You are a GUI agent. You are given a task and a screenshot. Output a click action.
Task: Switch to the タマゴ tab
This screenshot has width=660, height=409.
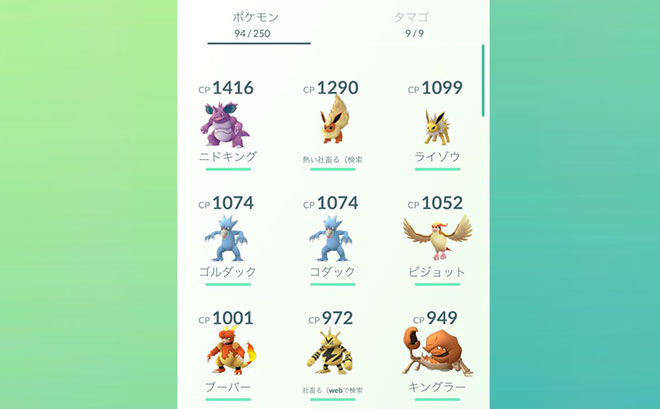point(413,24)
